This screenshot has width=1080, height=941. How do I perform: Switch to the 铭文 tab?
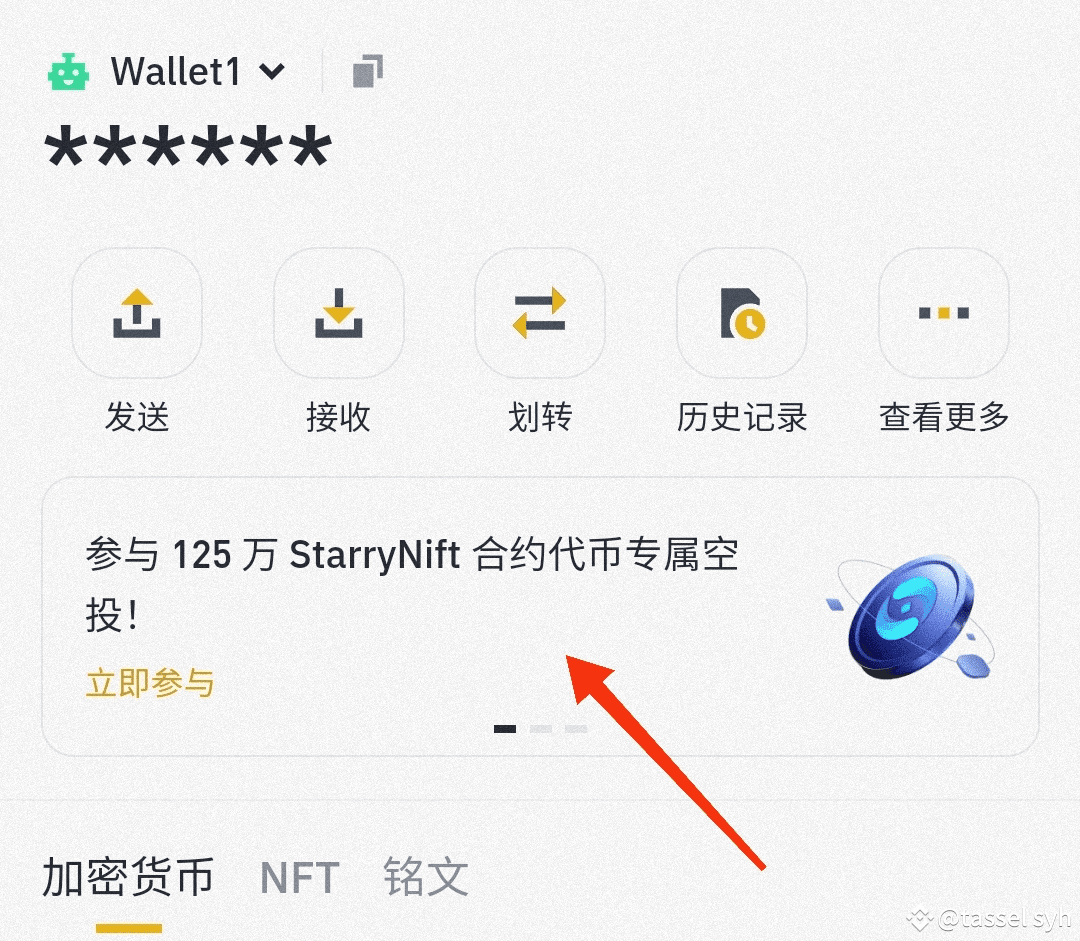(x=426, y=878)
